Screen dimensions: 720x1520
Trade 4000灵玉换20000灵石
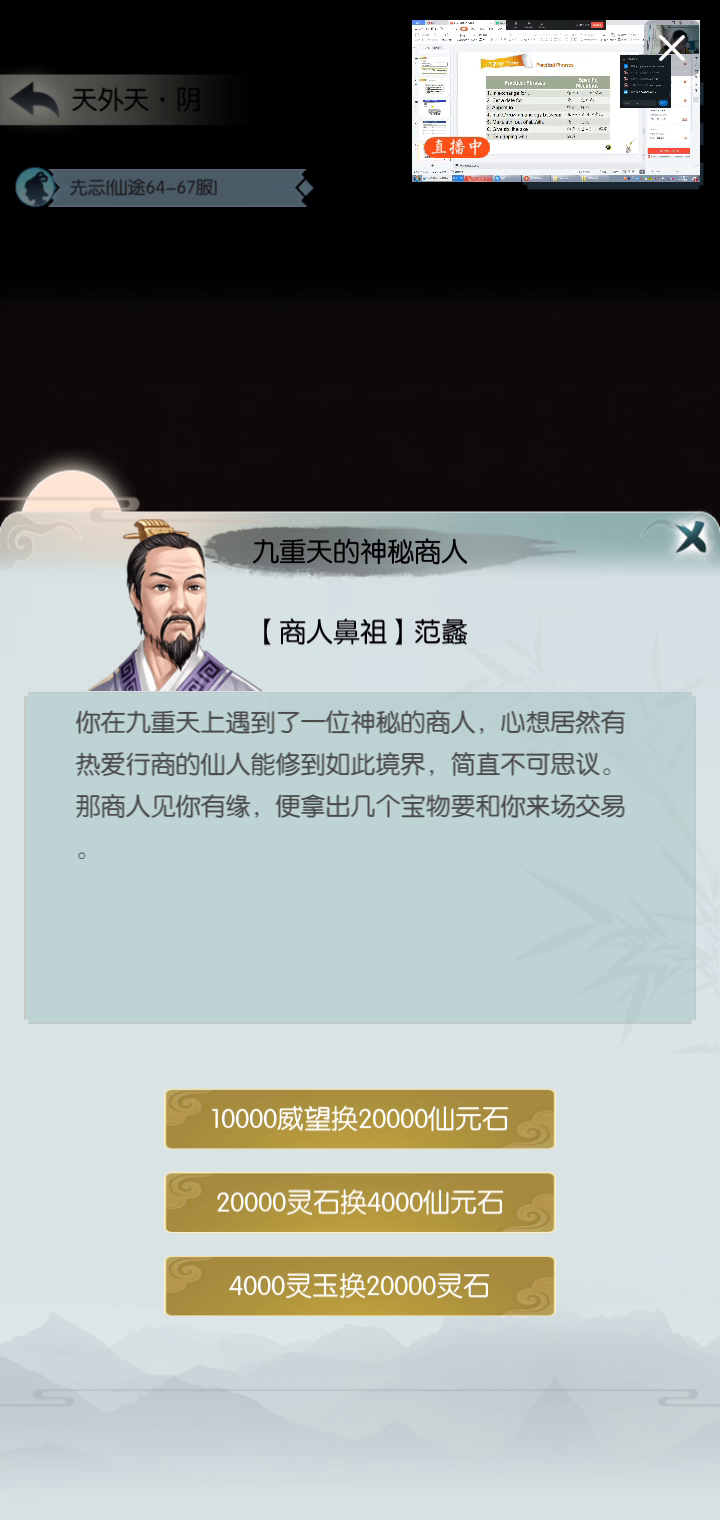360,1286
